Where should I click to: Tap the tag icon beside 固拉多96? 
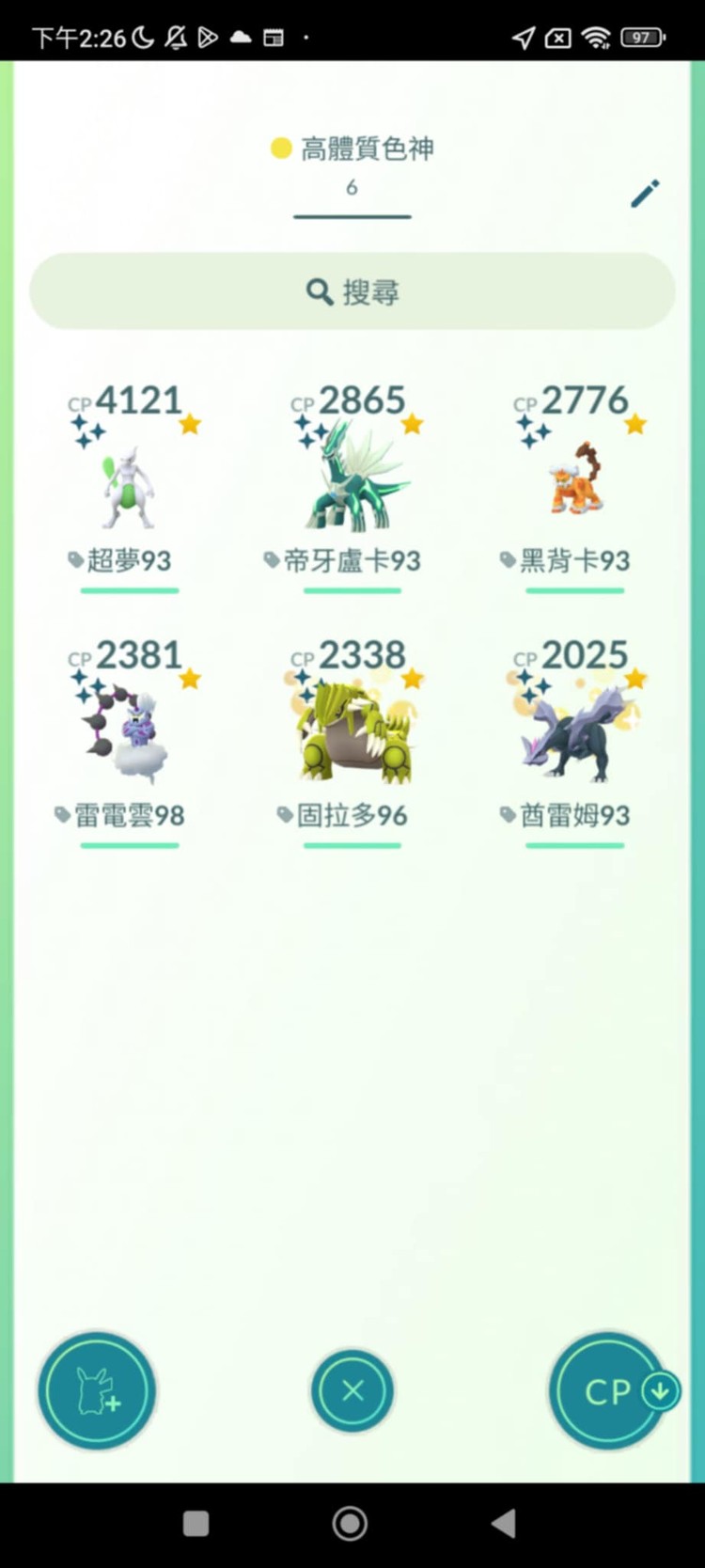[287, 817]
